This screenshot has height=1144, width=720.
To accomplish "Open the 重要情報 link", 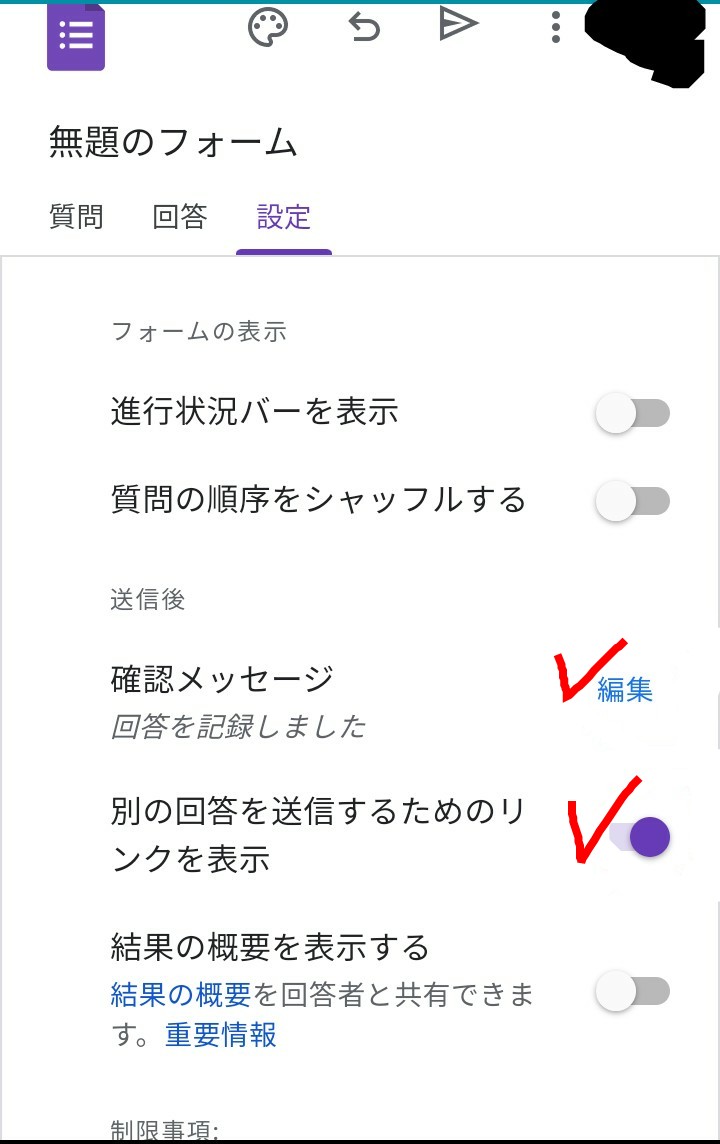I will [x=221, y=1034].
